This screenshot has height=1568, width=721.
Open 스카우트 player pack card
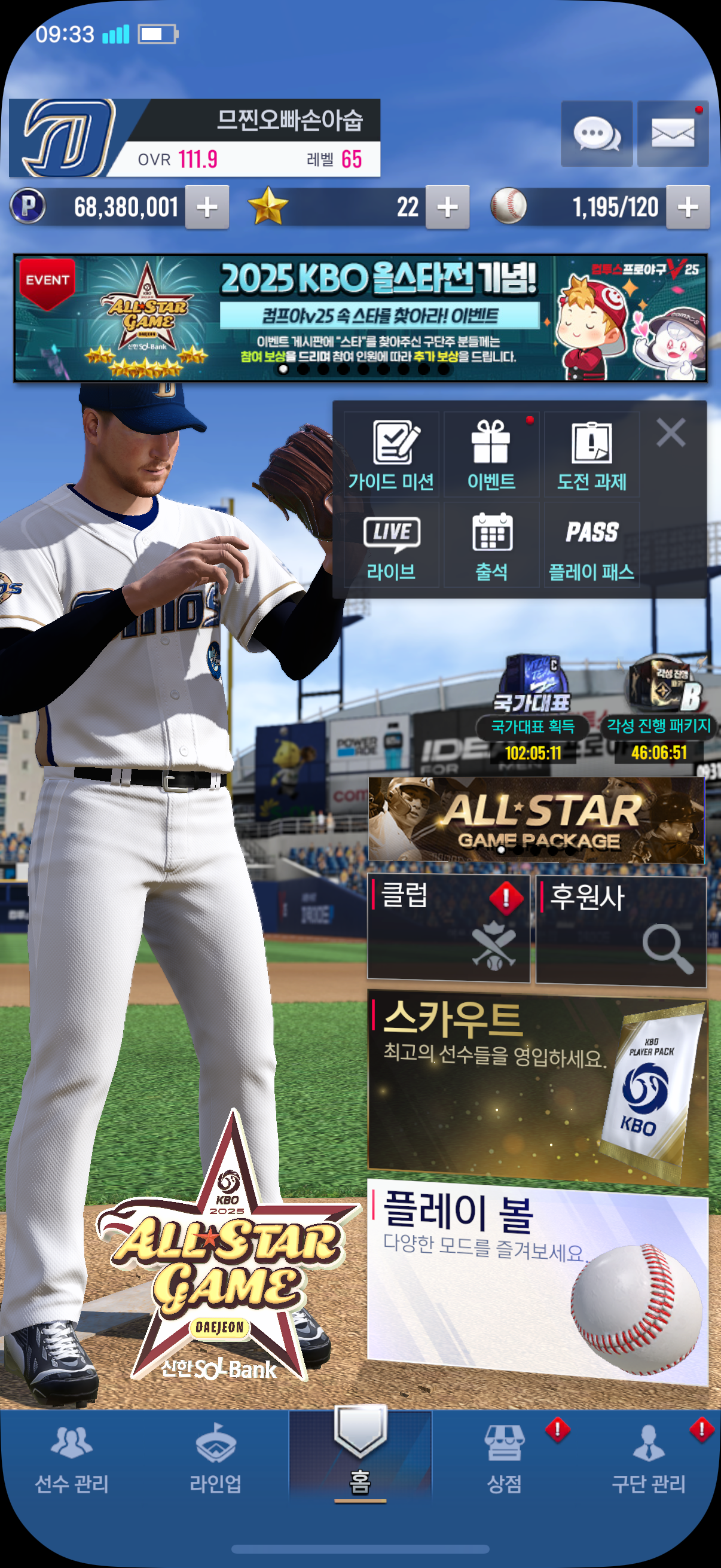(537, 1089)
